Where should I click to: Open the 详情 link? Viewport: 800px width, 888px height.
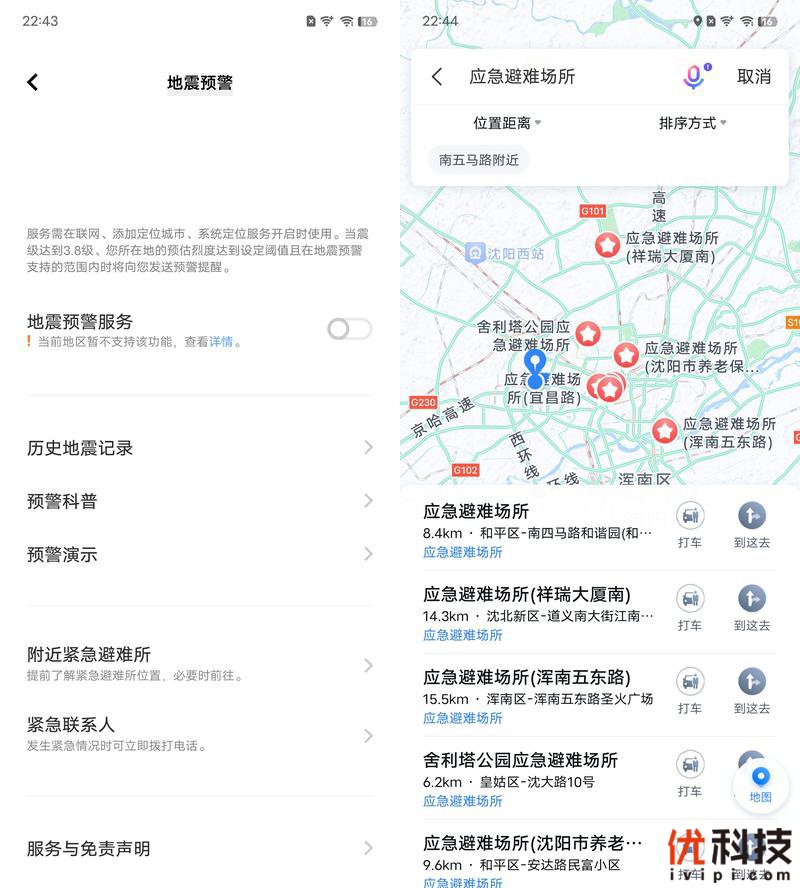click(x=221, y=342)
